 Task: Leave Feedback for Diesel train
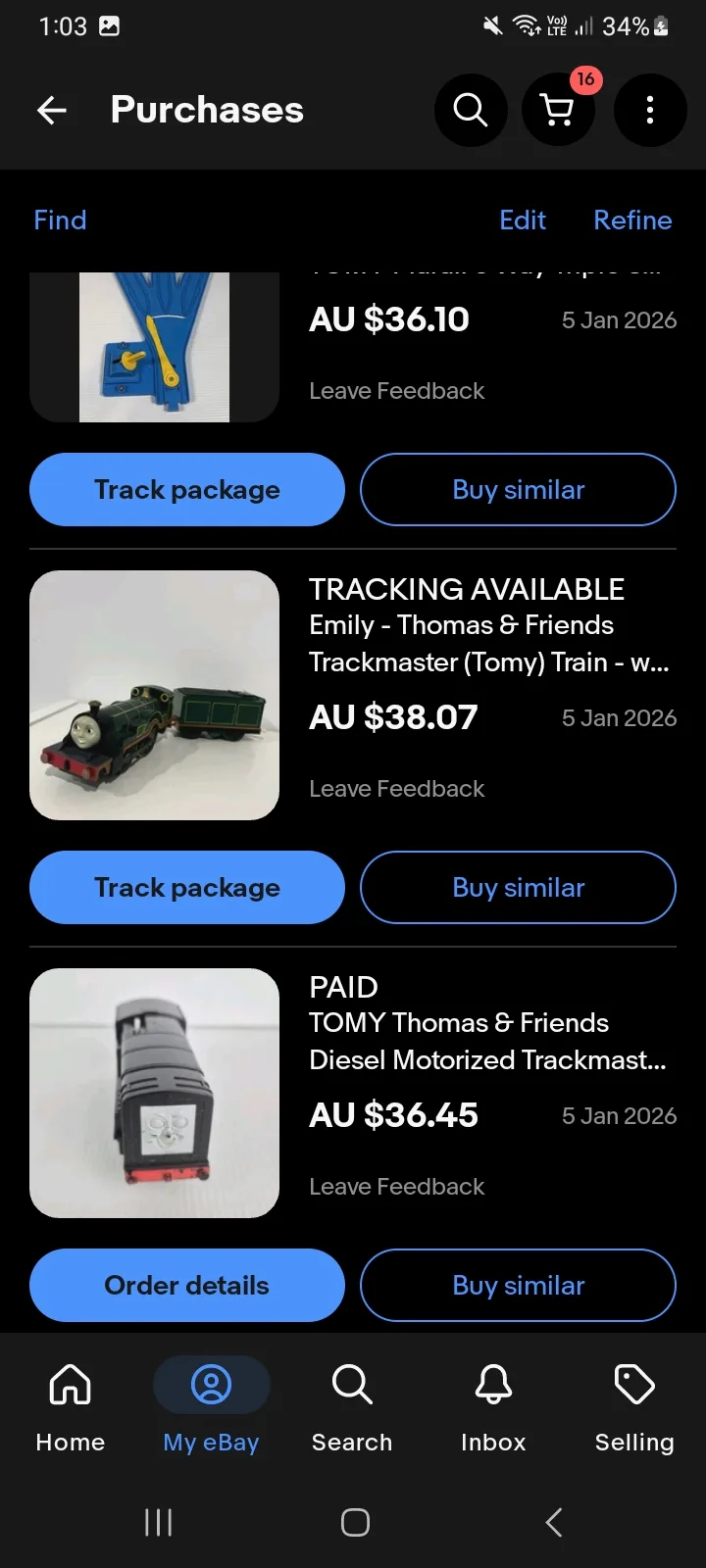click(x=396, y=1187)
